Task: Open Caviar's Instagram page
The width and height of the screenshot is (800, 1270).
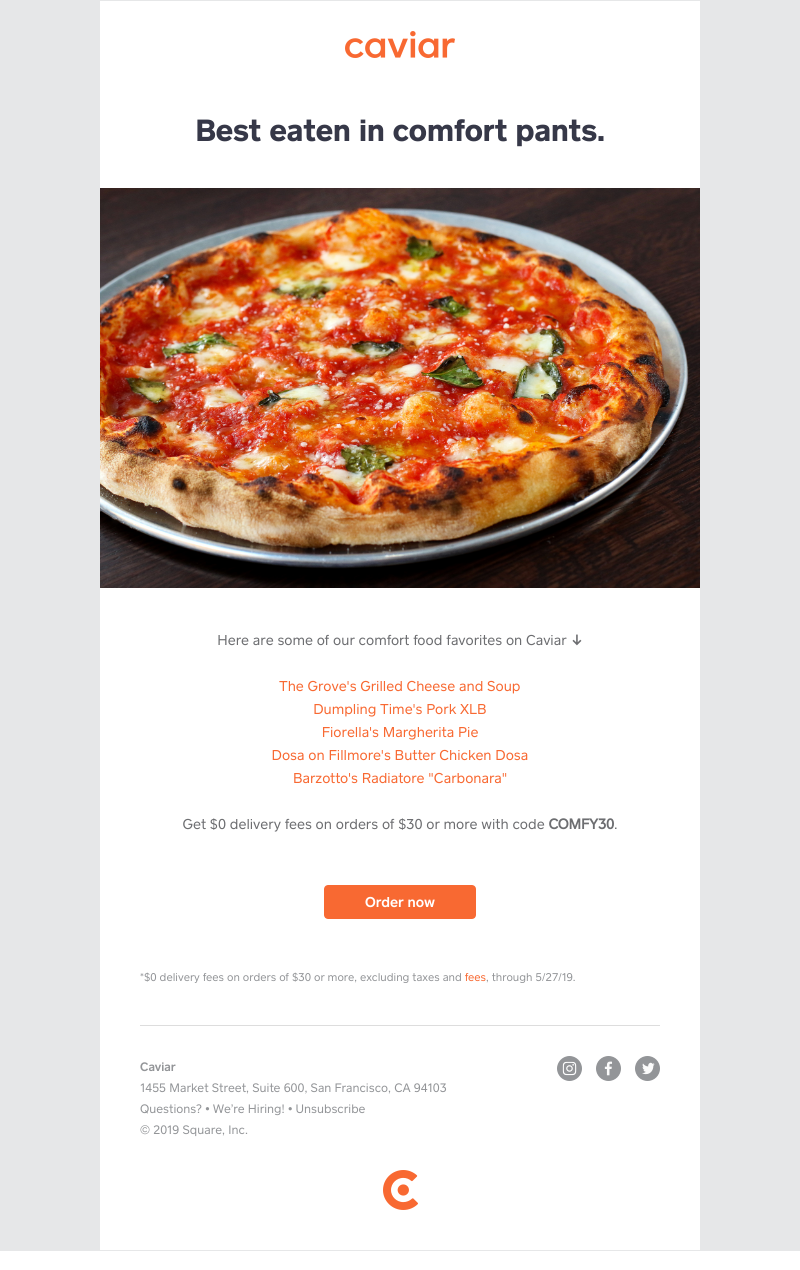Action: (569, 1068)
